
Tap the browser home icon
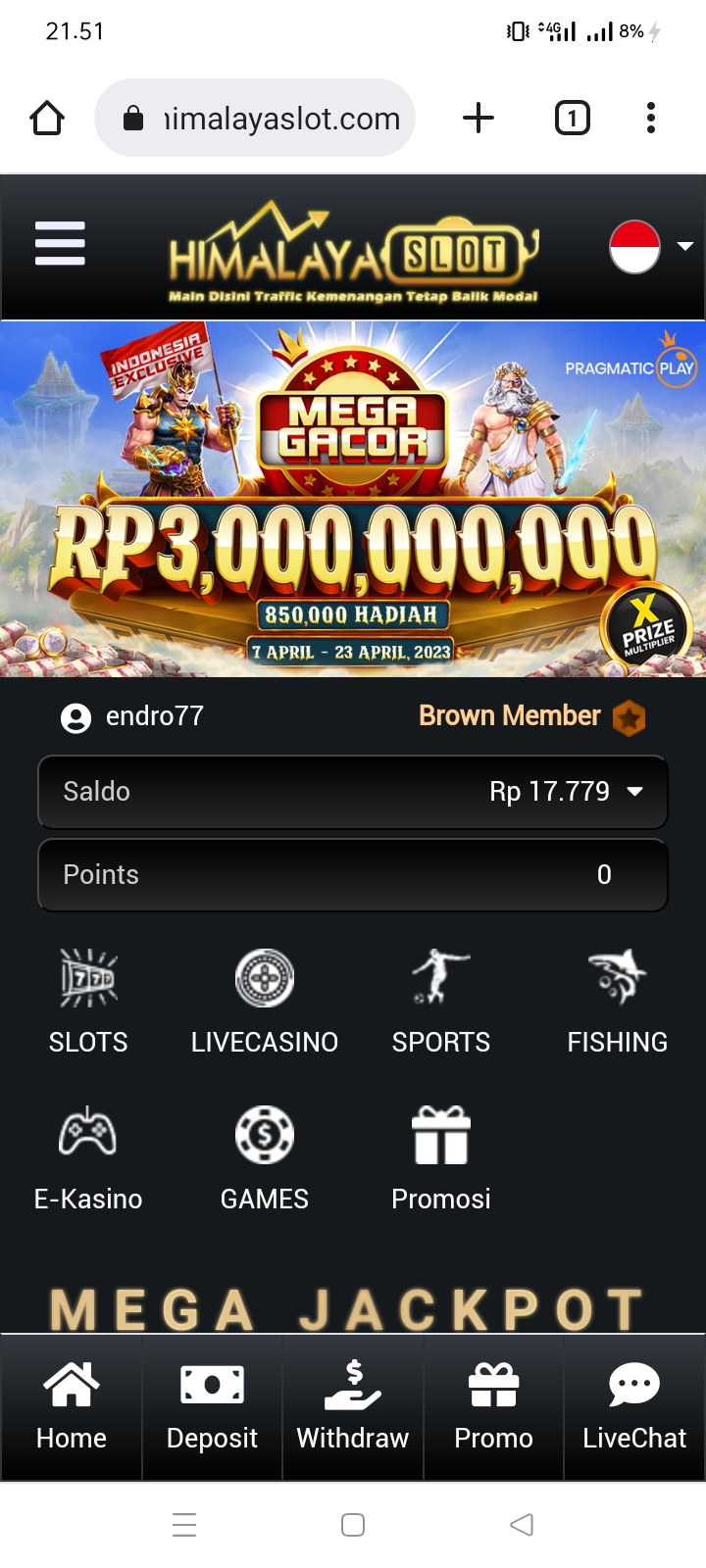point(47,119)
